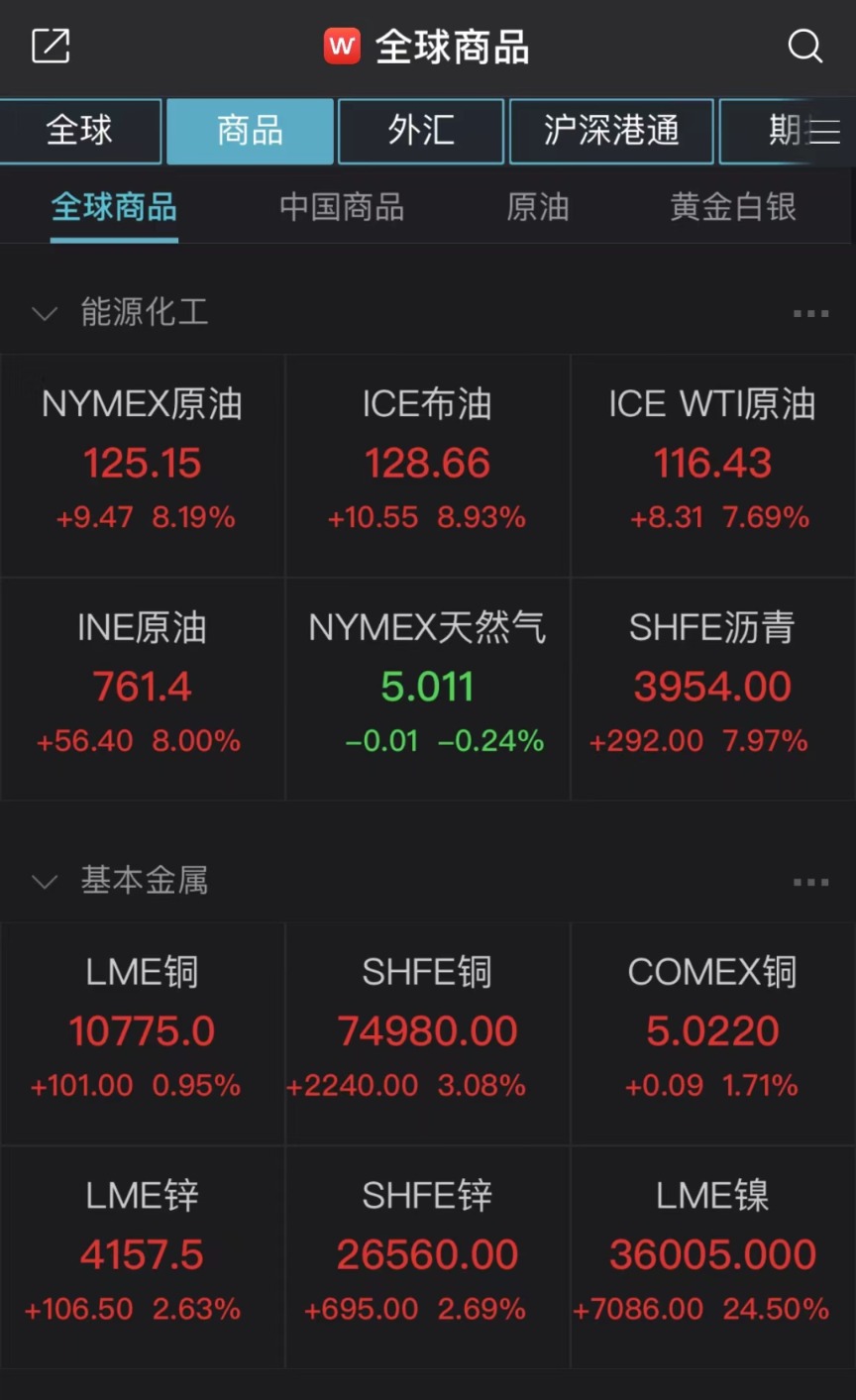
Task: Open more options for 基本金属
Action: [810, 882]
